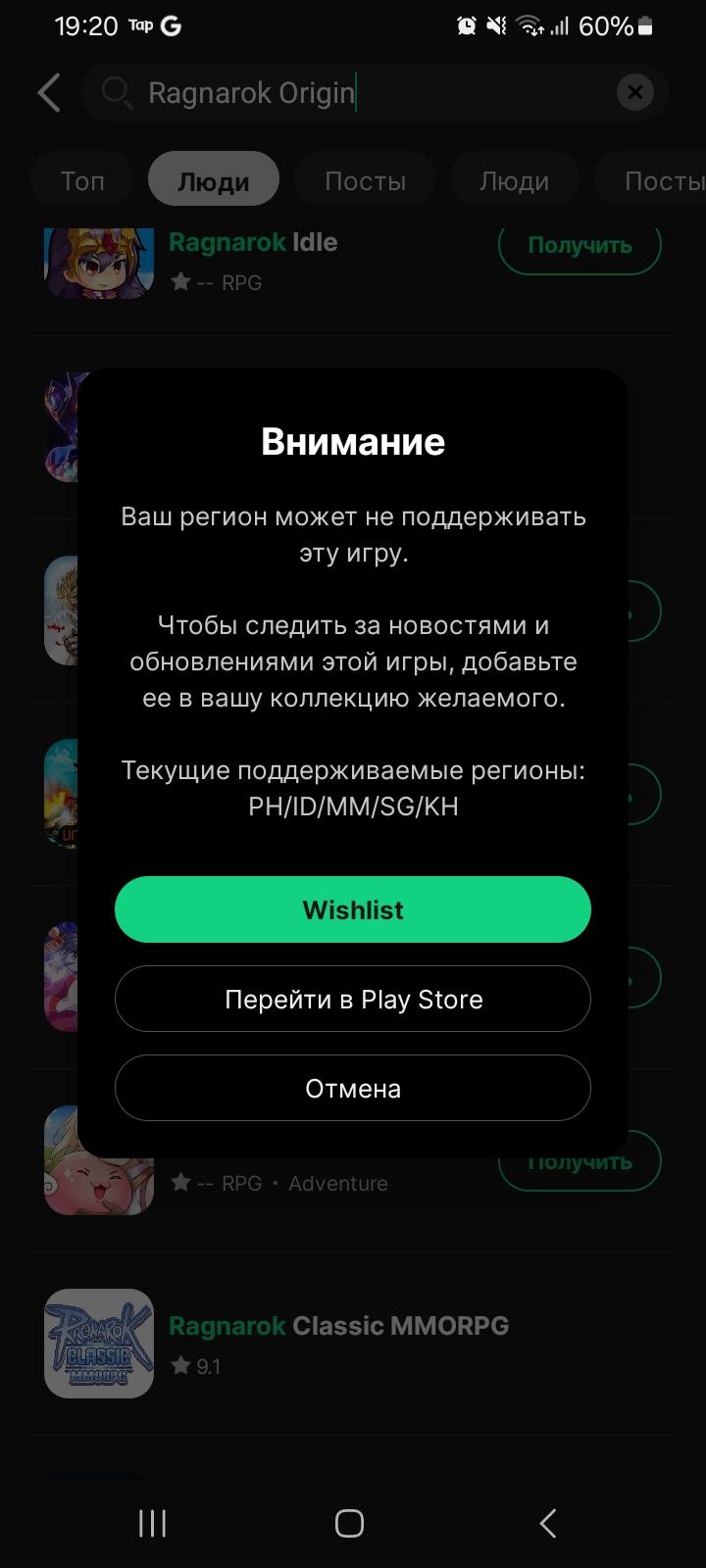Add the game to Wishlist
This screenshot has width=706, height=1568.
(x=353, y=909)
